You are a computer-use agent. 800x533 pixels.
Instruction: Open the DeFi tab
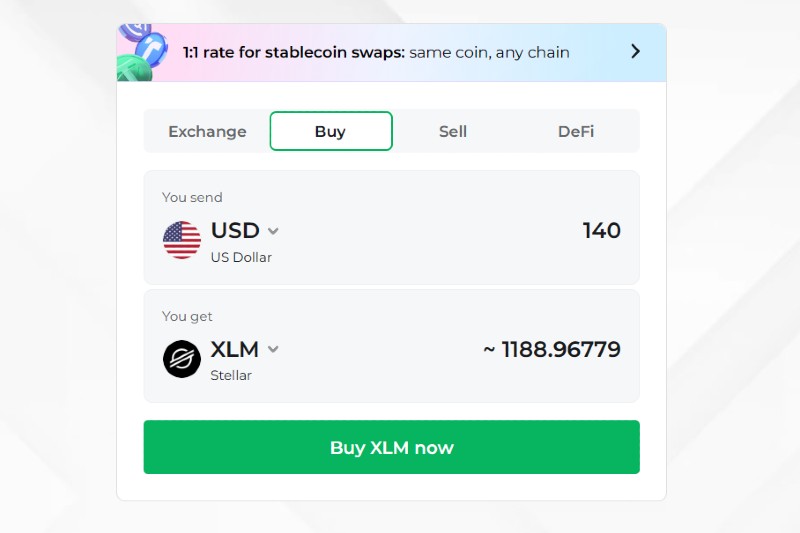(x=576, y=131)
